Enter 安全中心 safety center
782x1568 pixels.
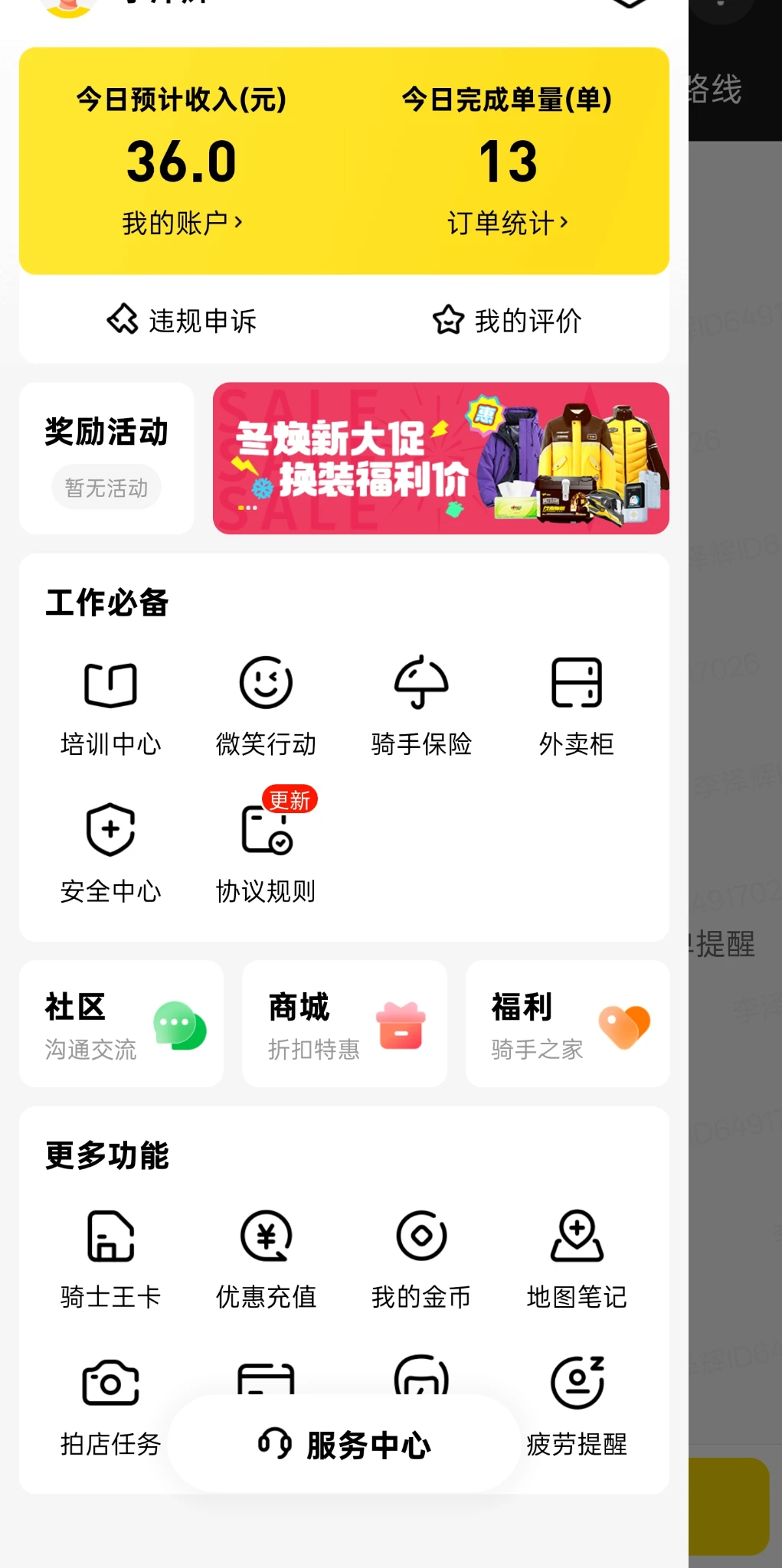coord(111,851)
